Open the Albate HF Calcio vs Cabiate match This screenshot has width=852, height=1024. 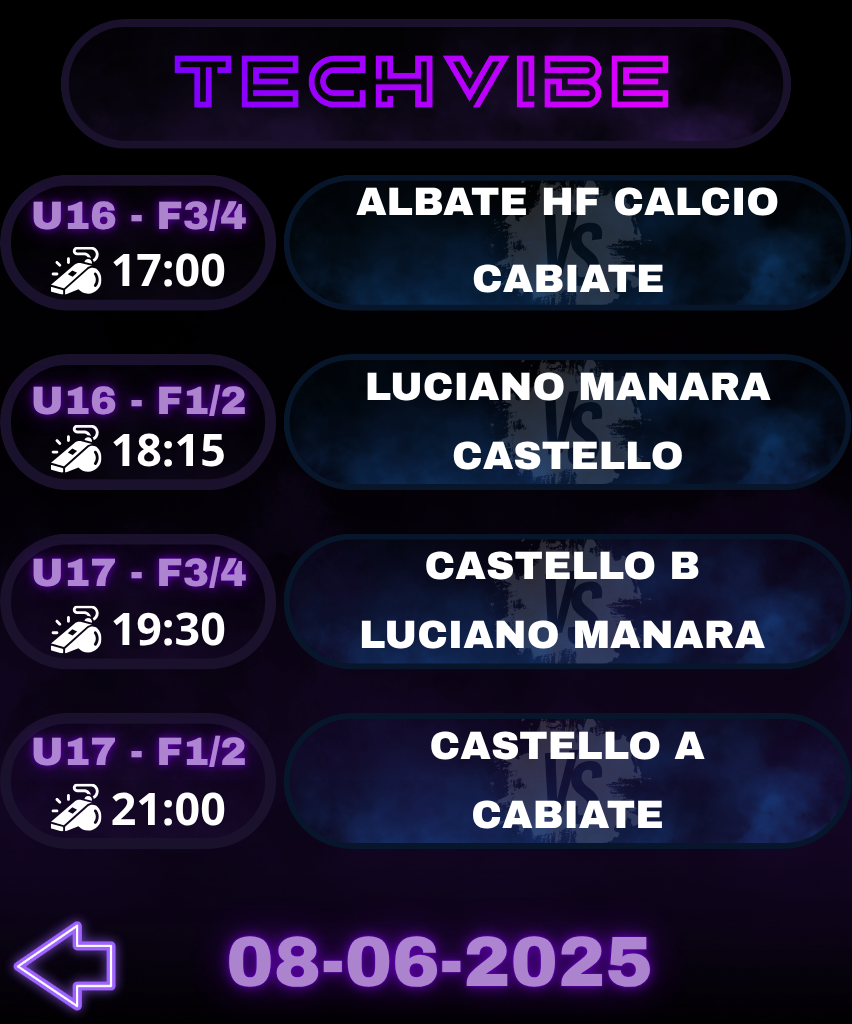(x=567, y=242)
